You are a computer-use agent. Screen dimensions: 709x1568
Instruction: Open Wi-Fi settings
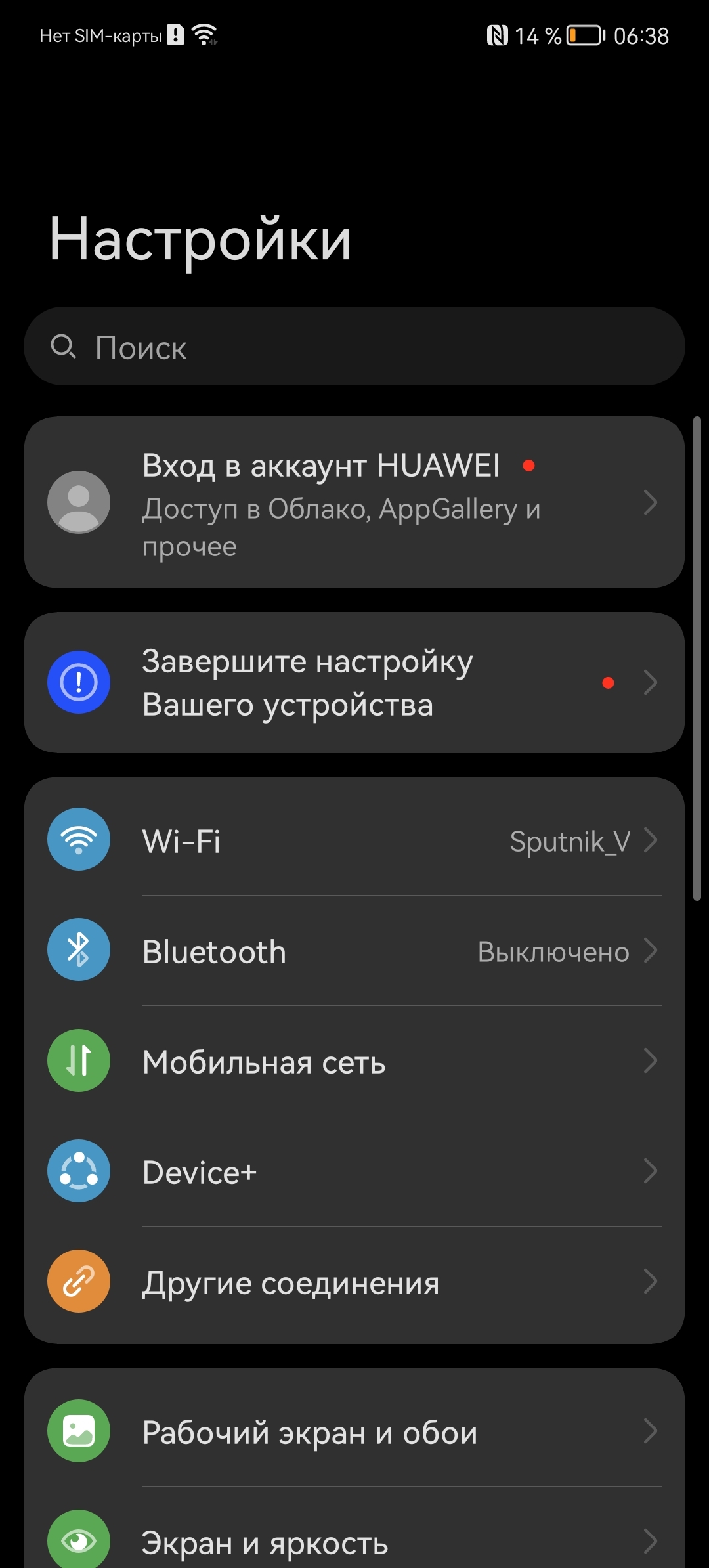354,840
